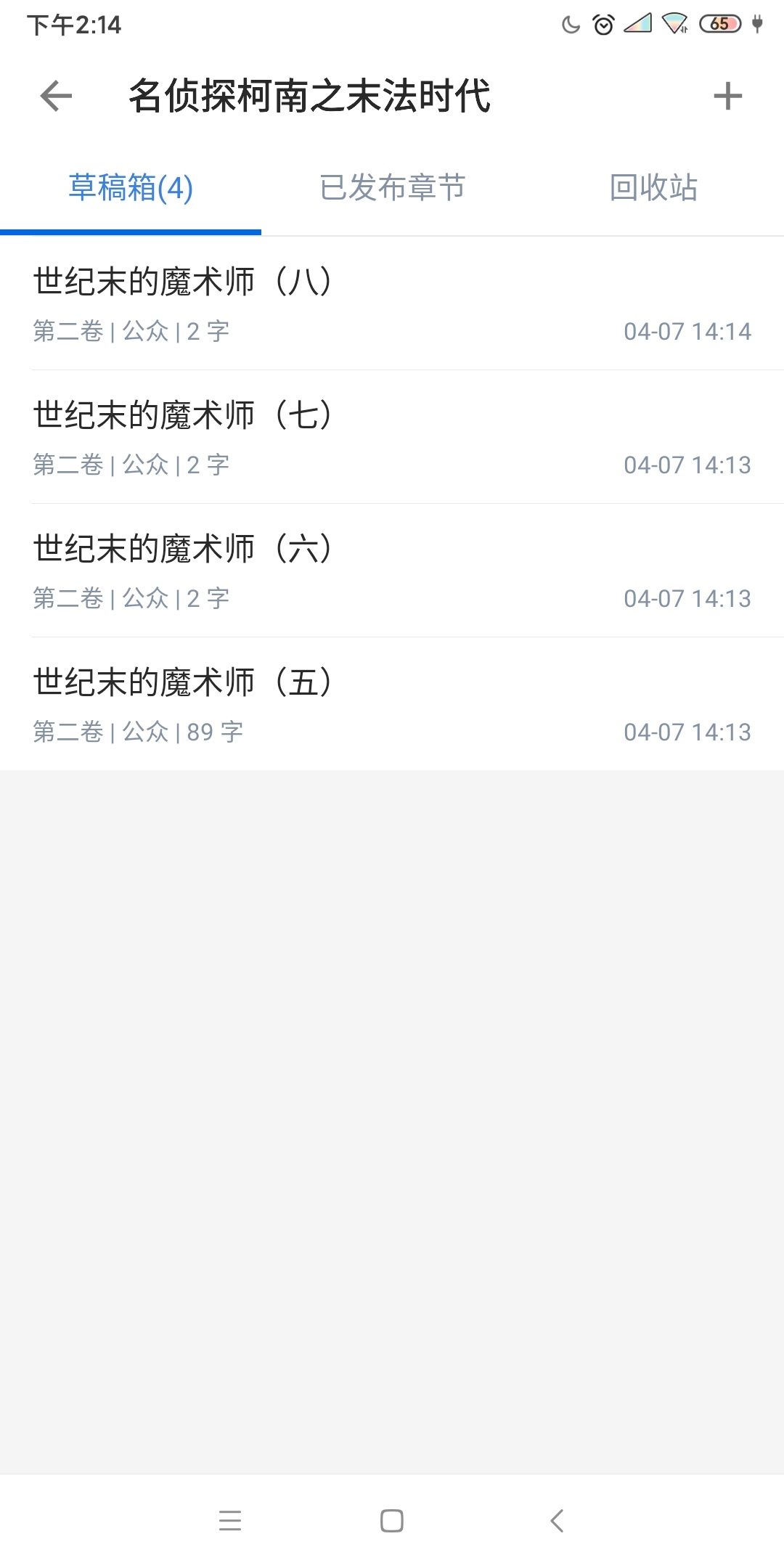Open draft 世纪末的魔术师（八）
The height and width of the screenshot is (1568, 784).
tap(392, 303)
